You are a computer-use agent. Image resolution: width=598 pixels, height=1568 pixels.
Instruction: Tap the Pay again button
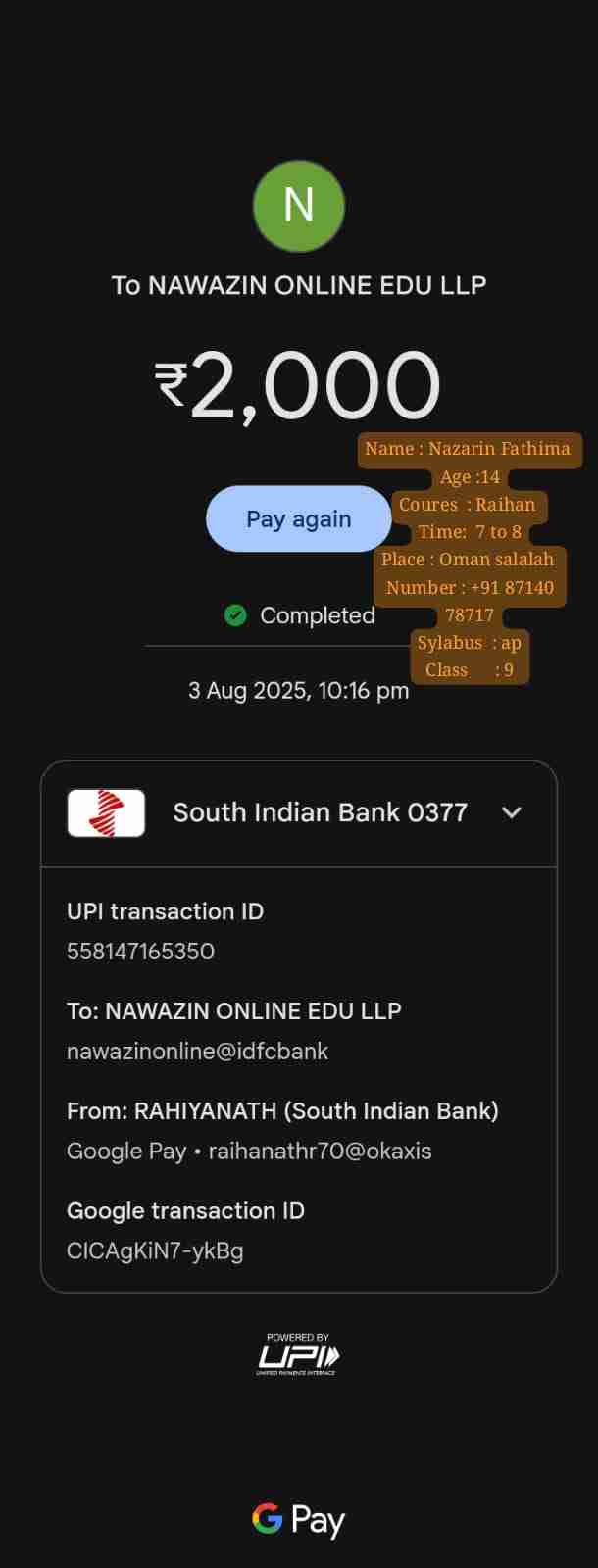click(x=298, y=518)
